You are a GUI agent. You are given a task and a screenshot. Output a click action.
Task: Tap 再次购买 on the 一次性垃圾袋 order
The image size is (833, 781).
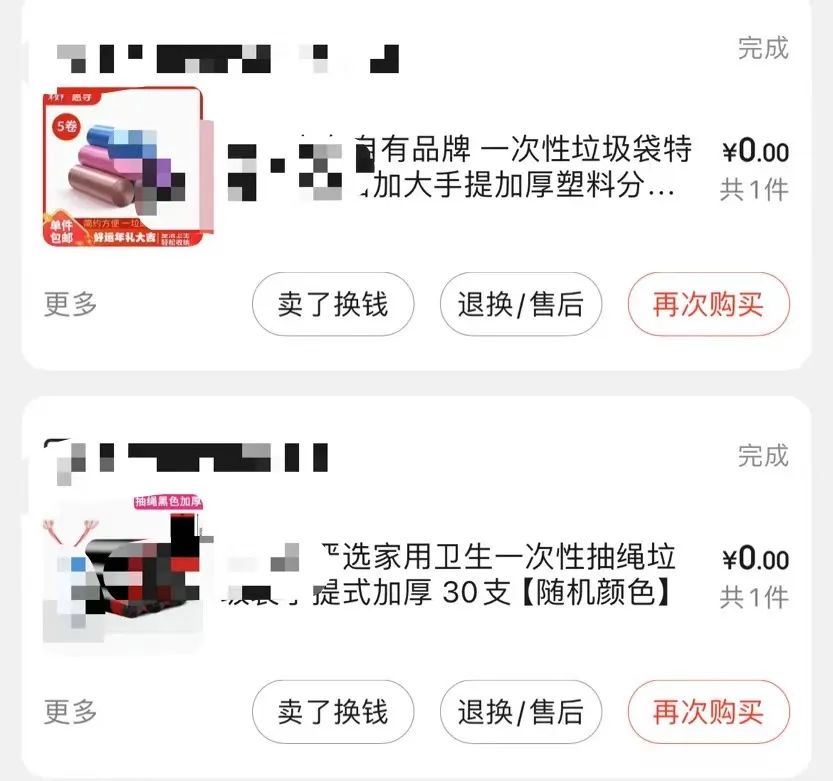tap(708, 304)
